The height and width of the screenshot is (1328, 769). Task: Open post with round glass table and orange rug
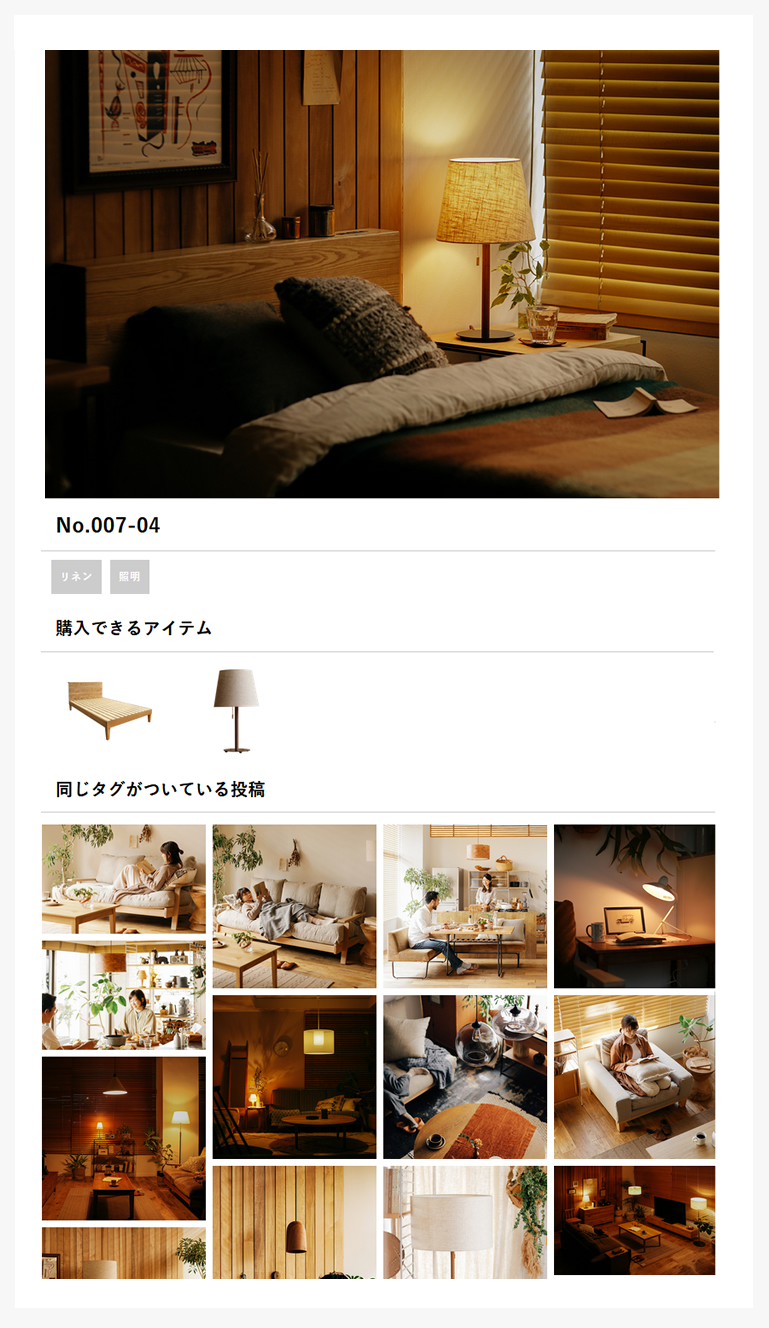[465, 1076]
